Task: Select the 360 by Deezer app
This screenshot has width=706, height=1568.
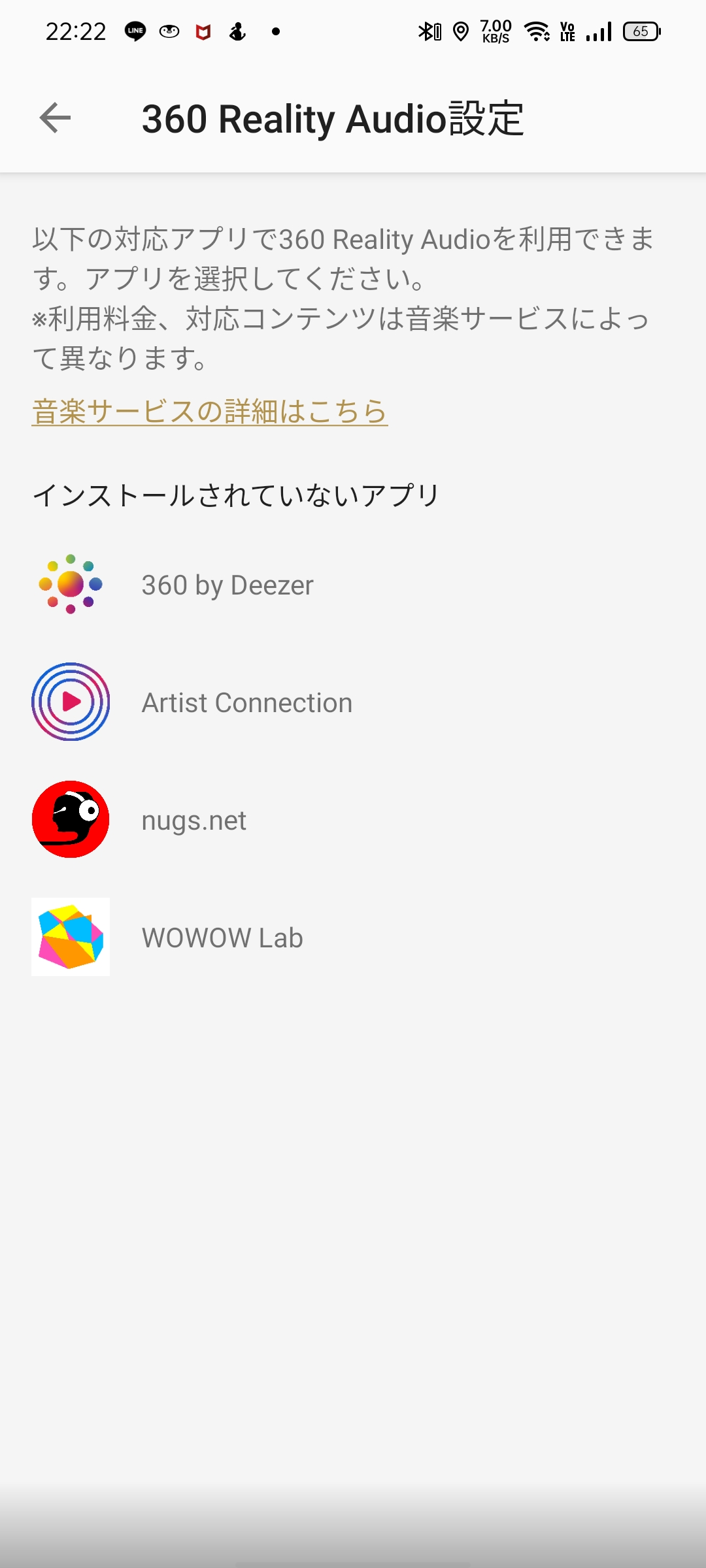Action: click(353, 585)
